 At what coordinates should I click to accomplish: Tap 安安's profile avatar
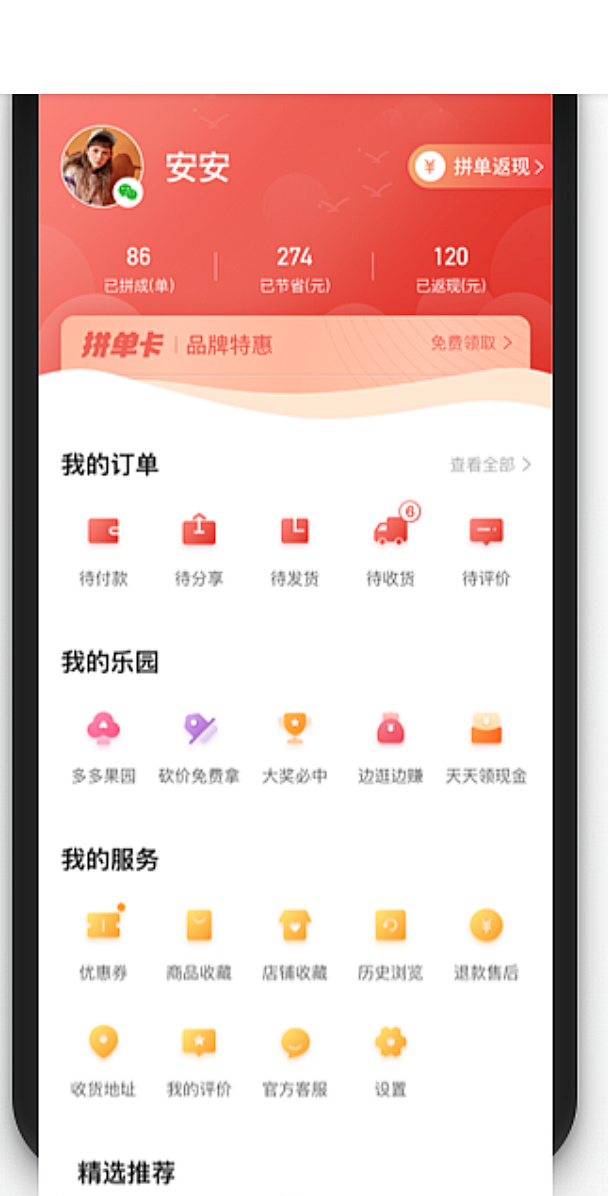102,166
